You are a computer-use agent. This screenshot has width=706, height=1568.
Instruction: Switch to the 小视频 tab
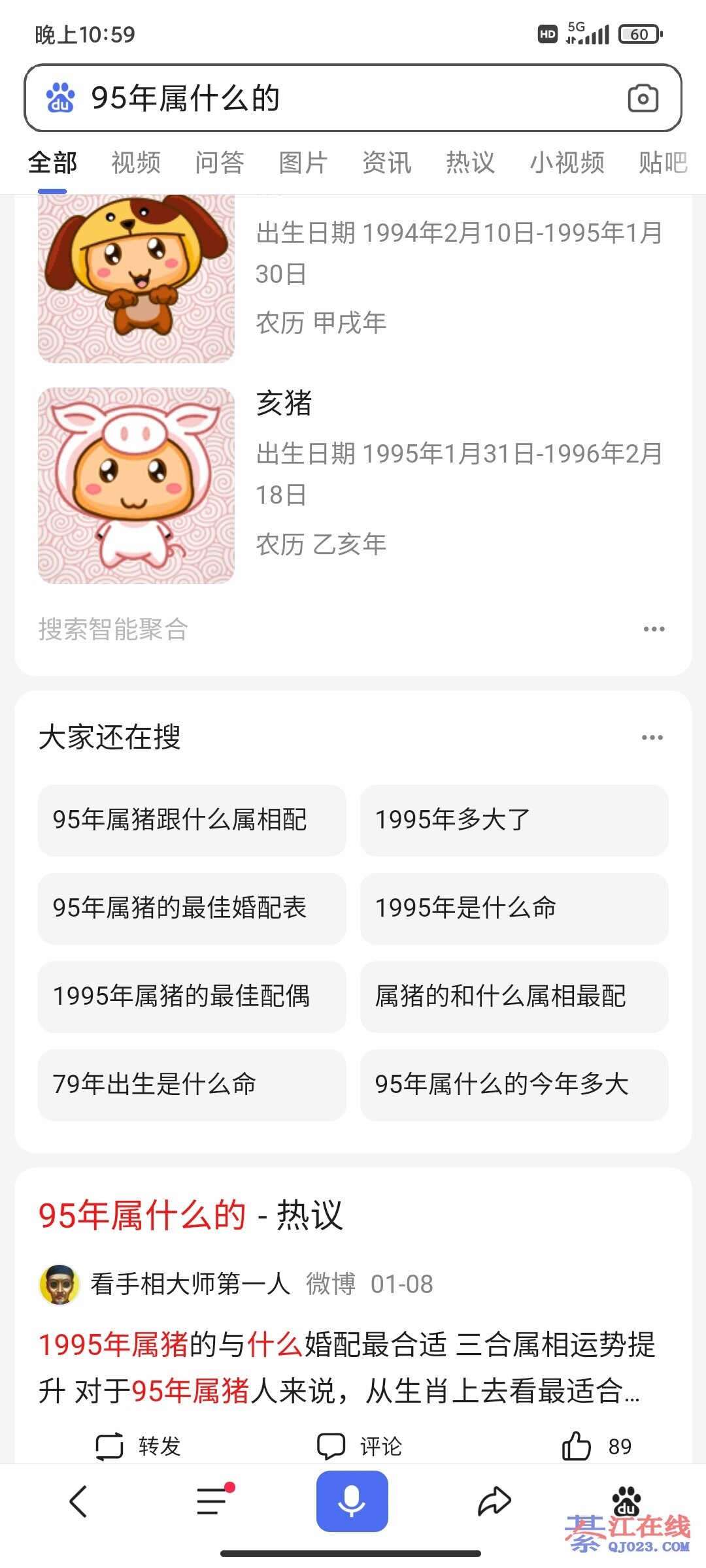pos(567,163)
